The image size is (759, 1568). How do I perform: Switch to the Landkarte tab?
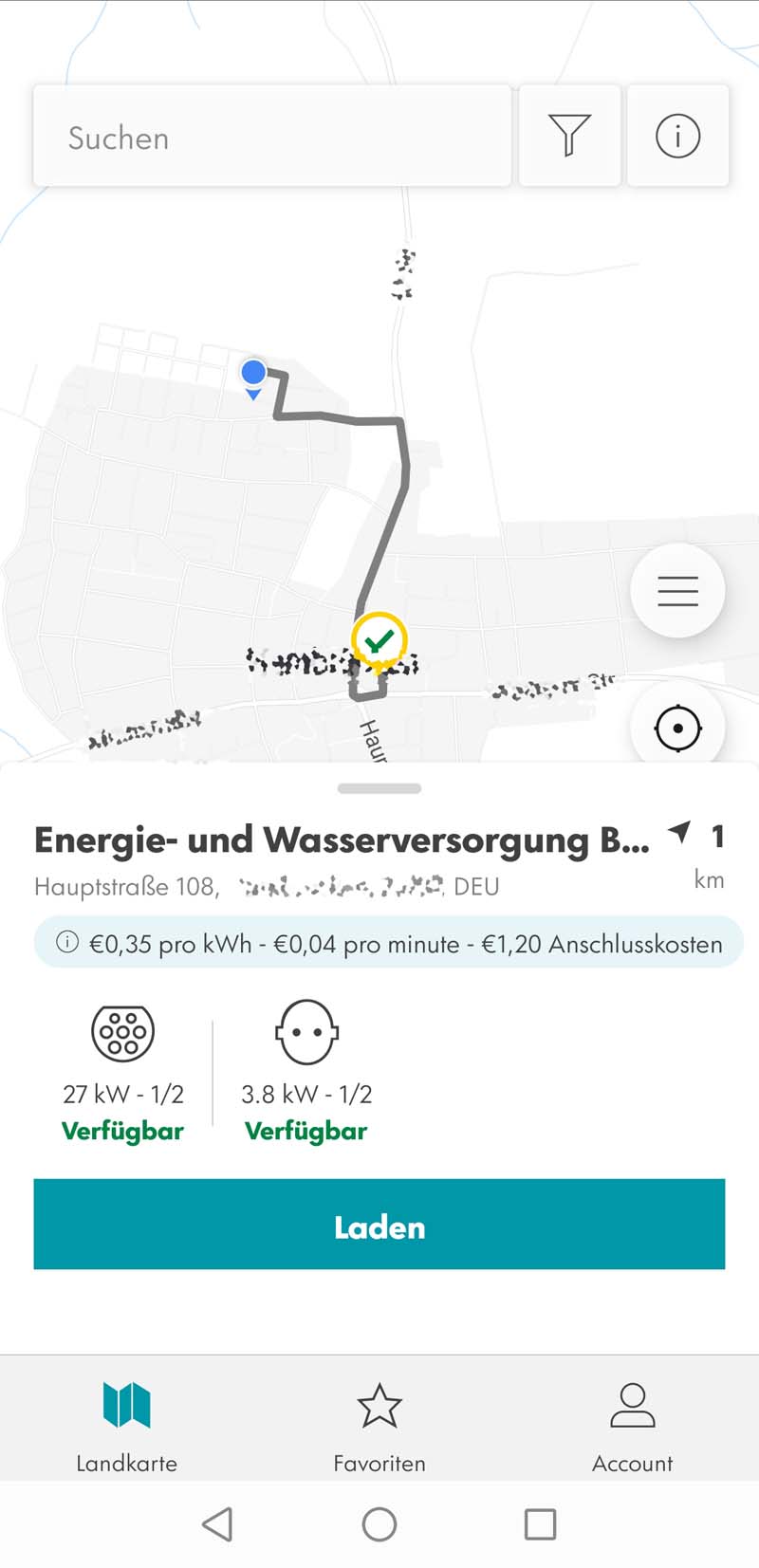pyautogui.click(x=126, y=1426)
